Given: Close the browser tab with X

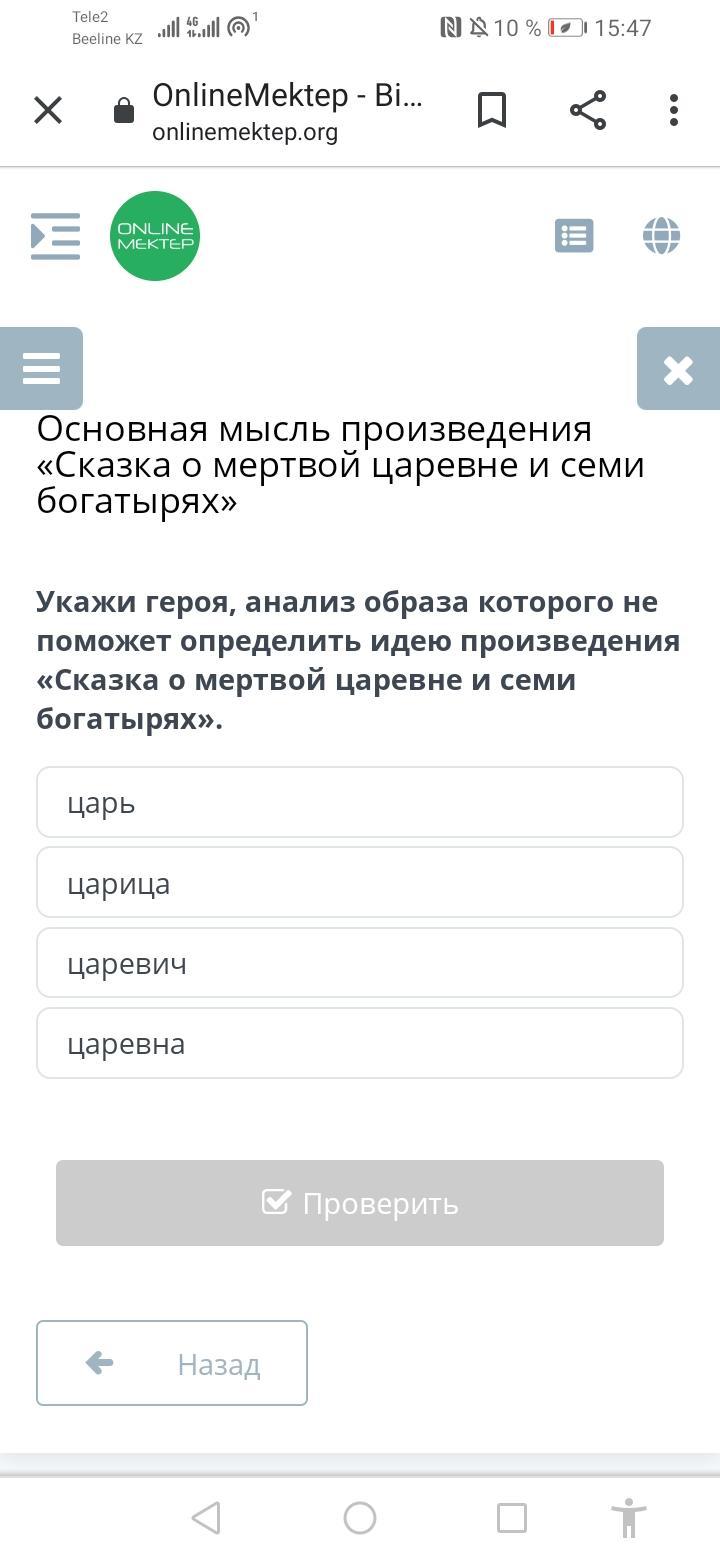Looking at the screenshot, I should click(48, 110).
